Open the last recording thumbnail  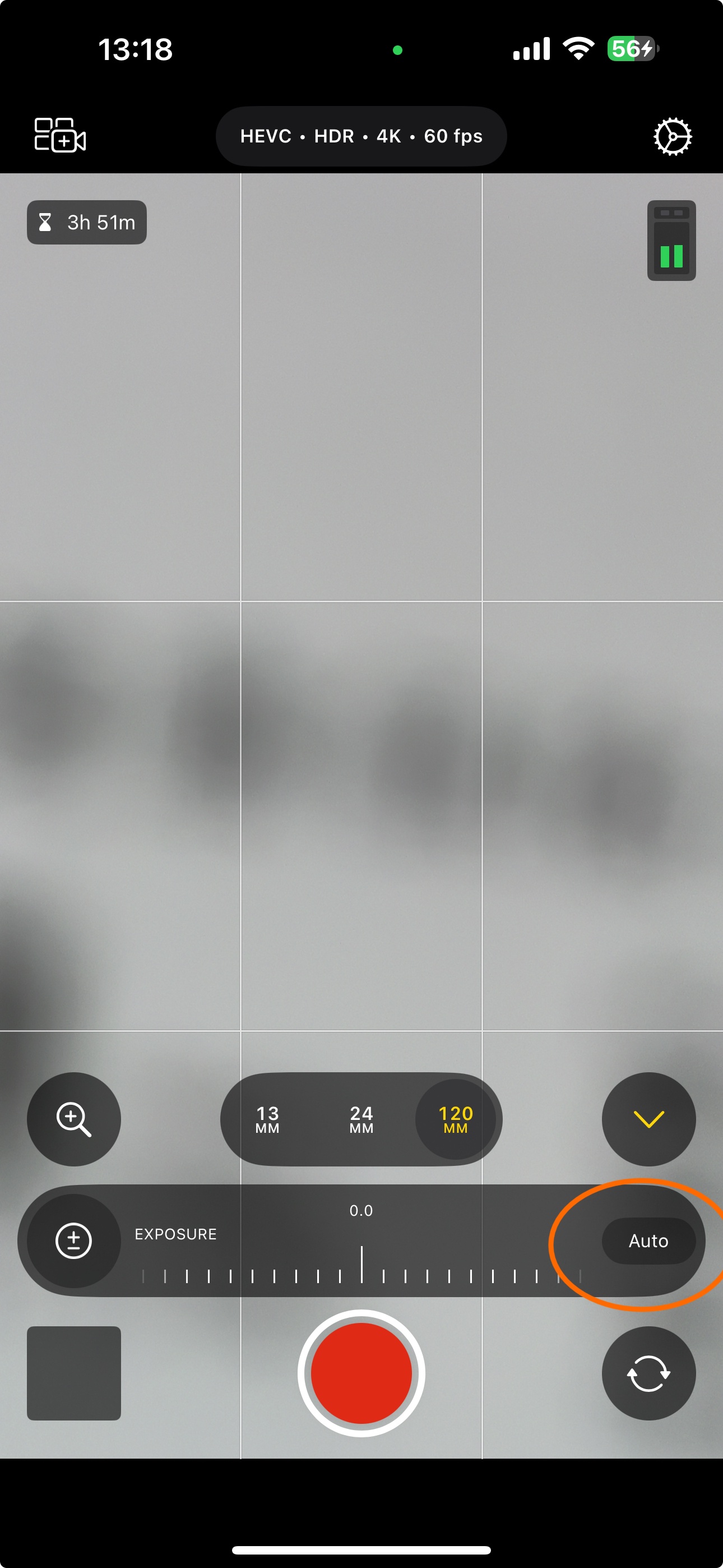click(x=73, y=1373)
